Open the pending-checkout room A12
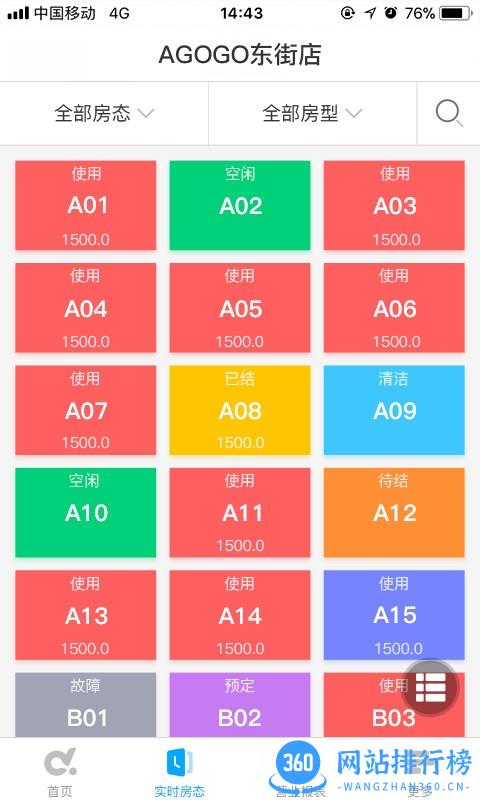The image size is (480, 800). tap(394, 513)
